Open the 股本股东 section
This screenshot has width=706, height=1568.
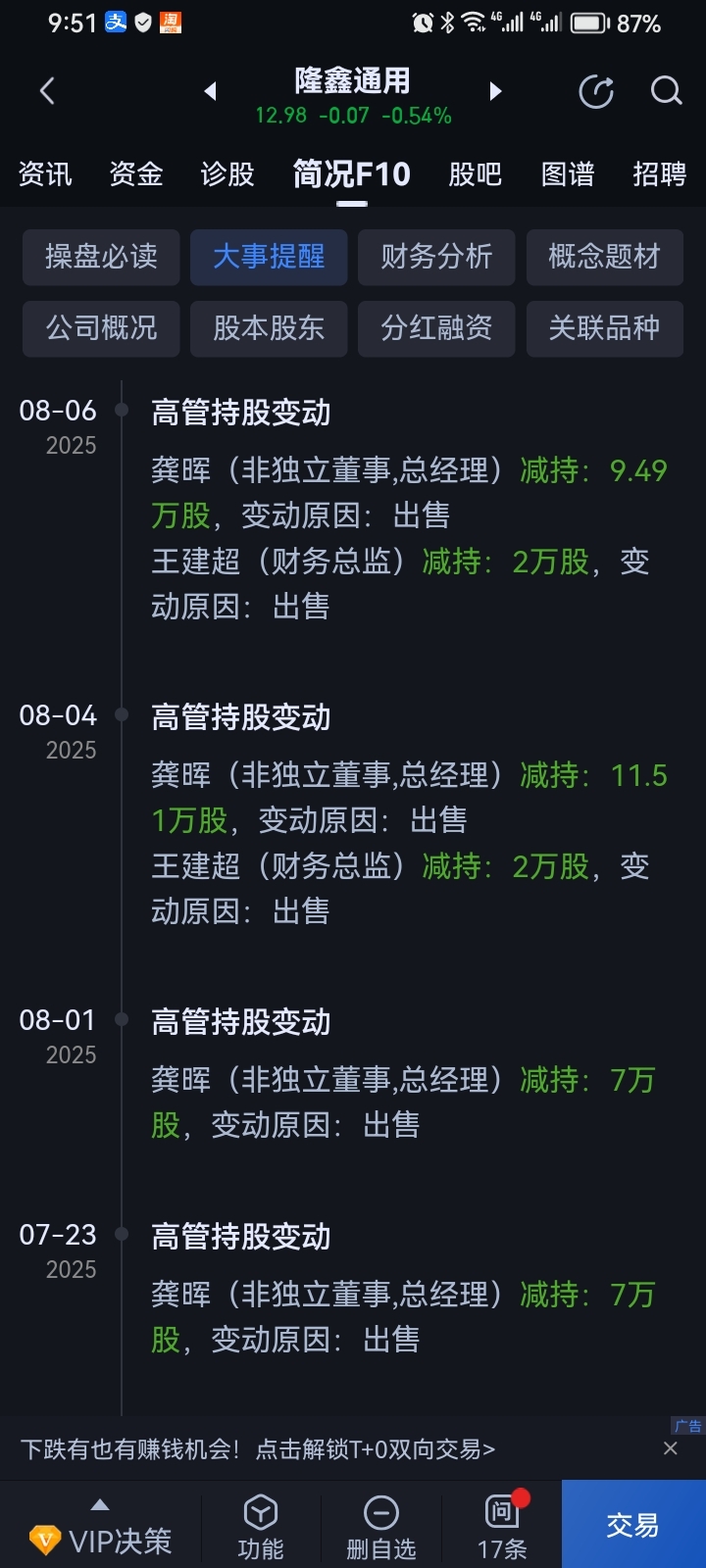(269, 328)
